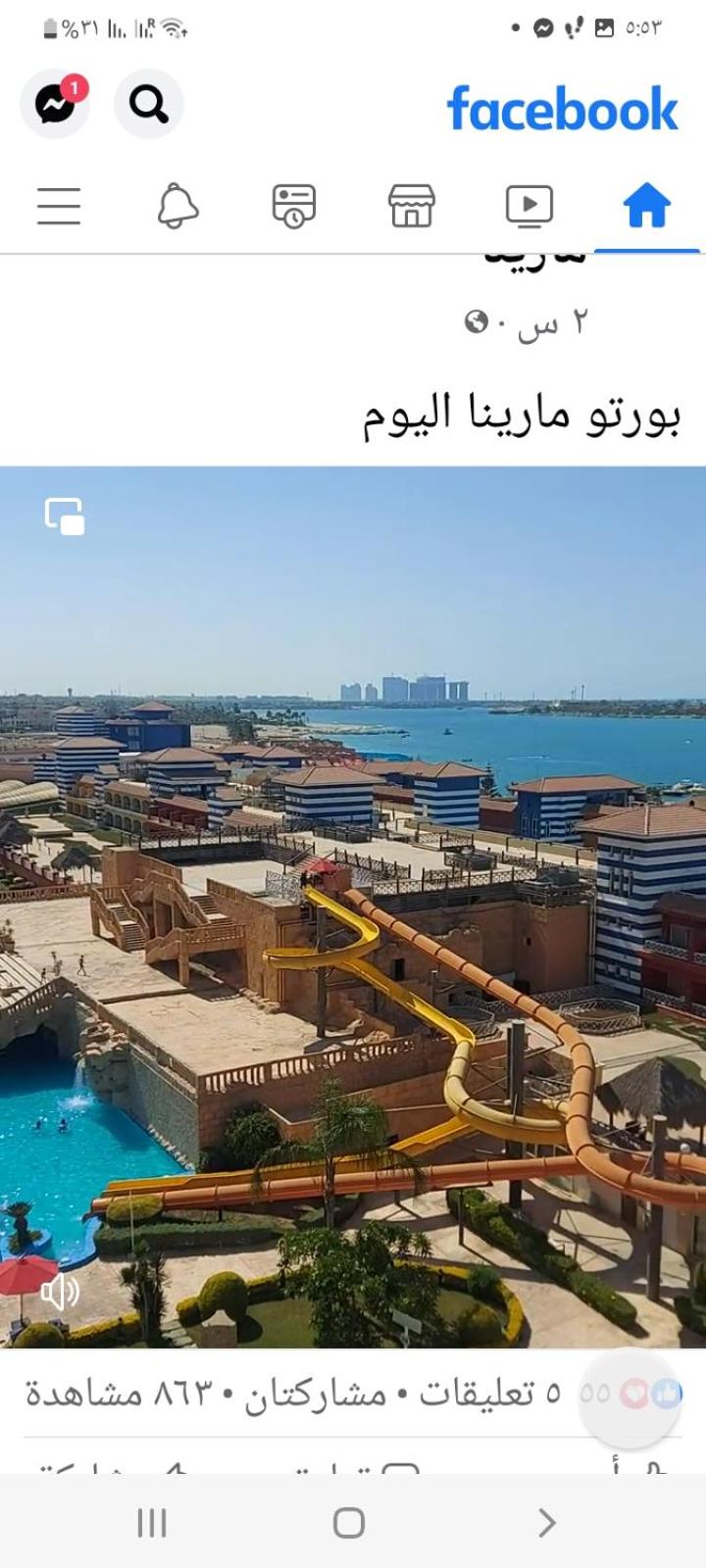
Task: Open the 5 comments on the post
Action: [x=490, y=1393]
